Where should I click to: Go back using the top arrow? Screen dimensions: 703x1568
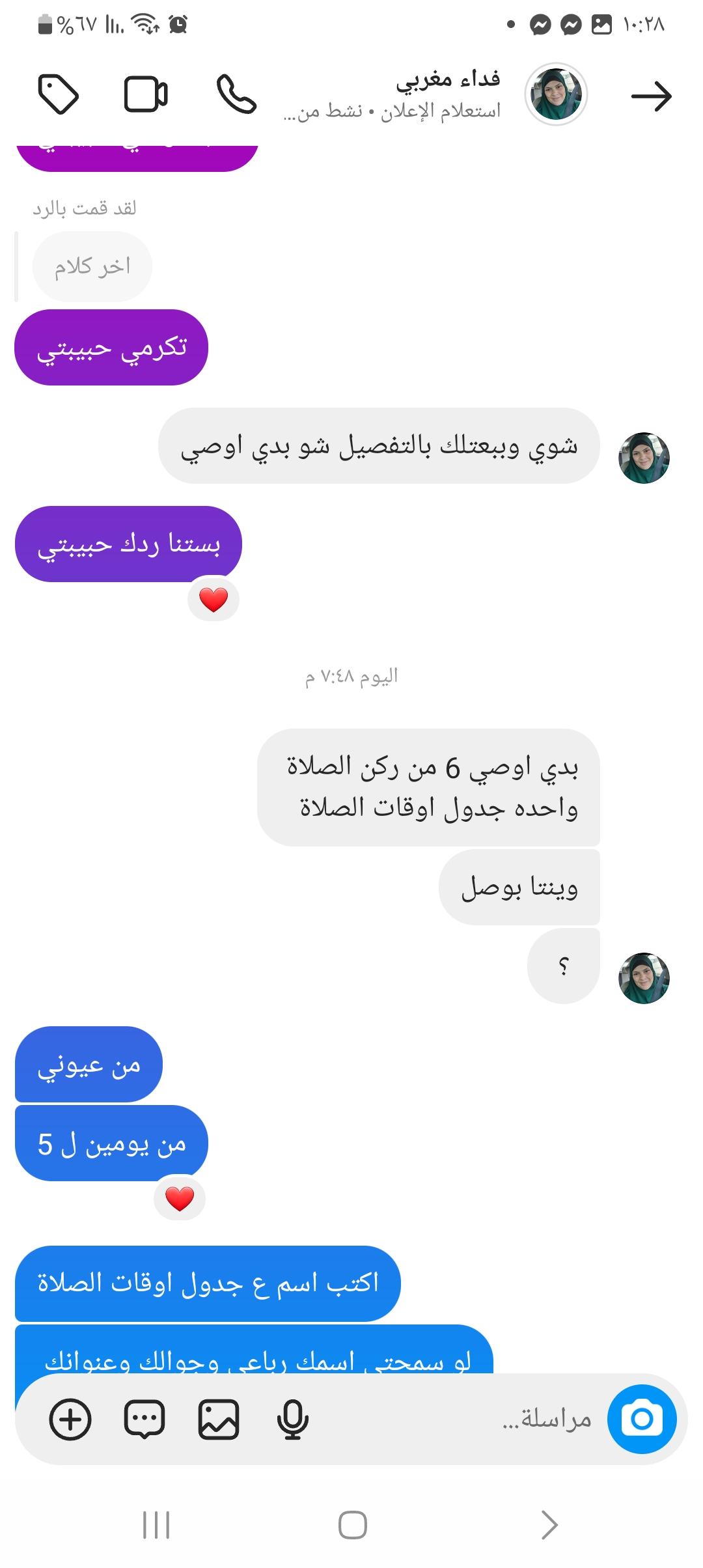tap(651, 96)
